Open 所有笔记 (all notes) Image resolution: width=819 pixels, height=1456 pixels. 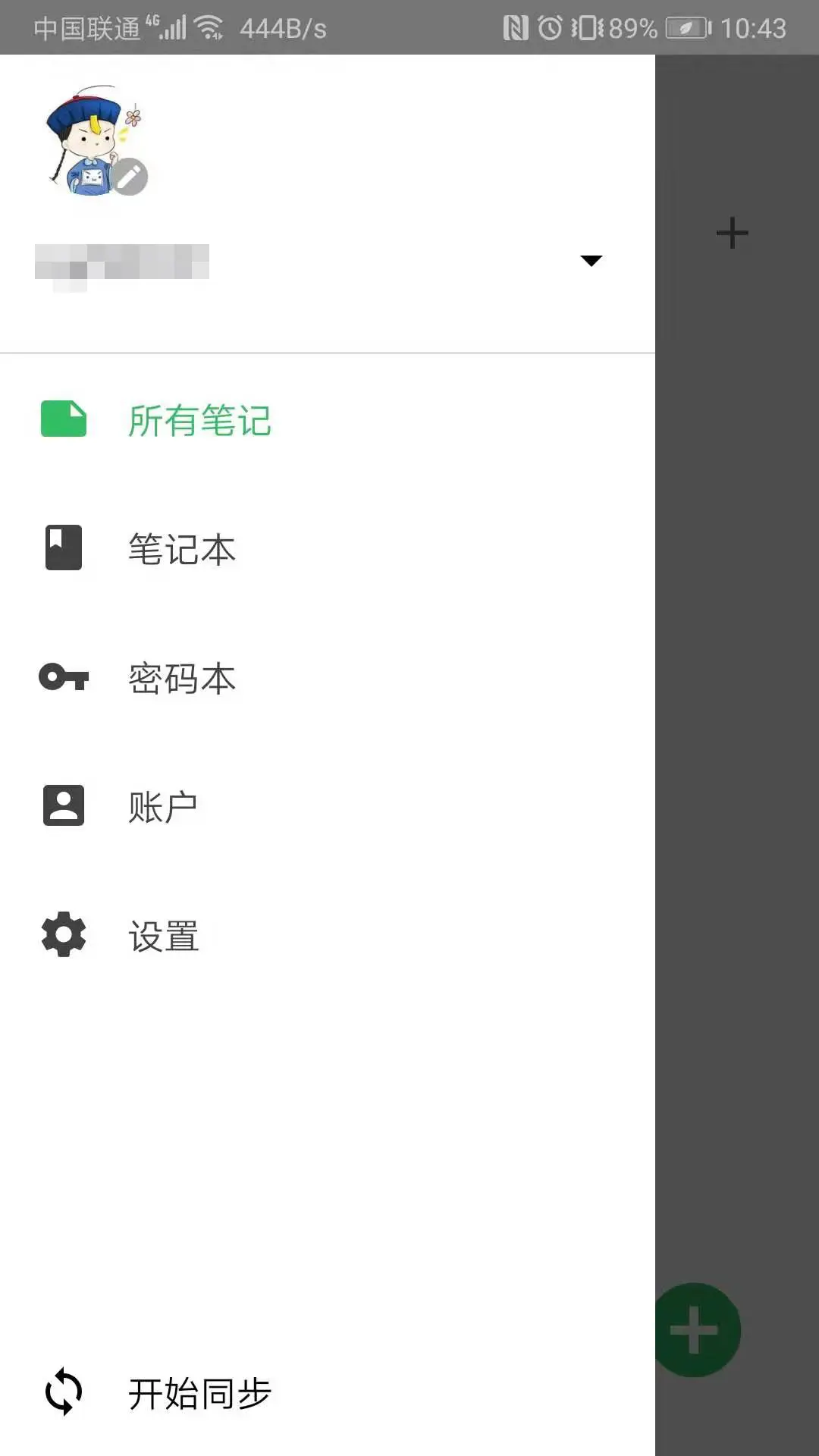coord(199,420)
